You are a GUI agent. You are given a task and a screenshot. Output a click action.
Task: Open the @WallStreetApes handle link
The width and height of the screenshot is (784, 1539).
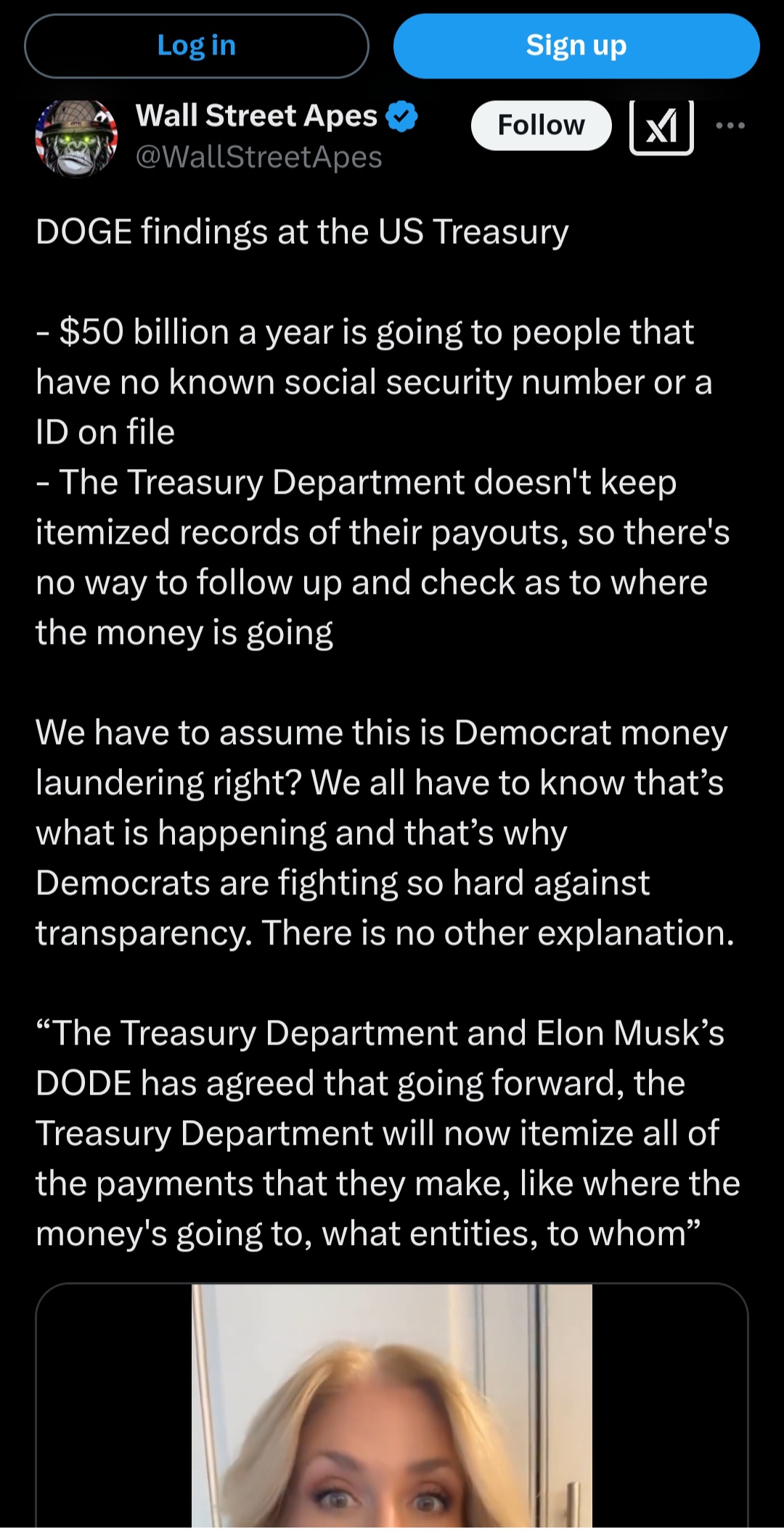point(258,158)
